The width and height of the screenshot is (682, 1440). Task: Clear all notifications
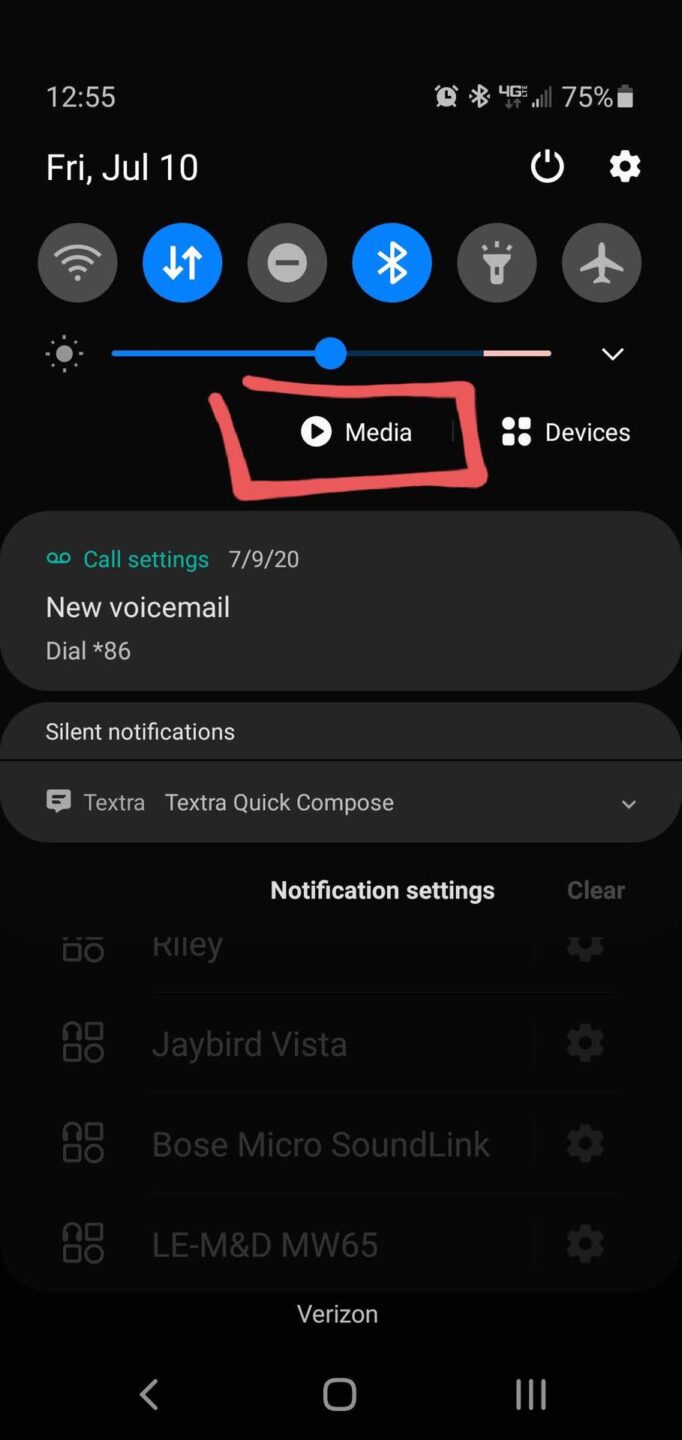tap(595, 890)
